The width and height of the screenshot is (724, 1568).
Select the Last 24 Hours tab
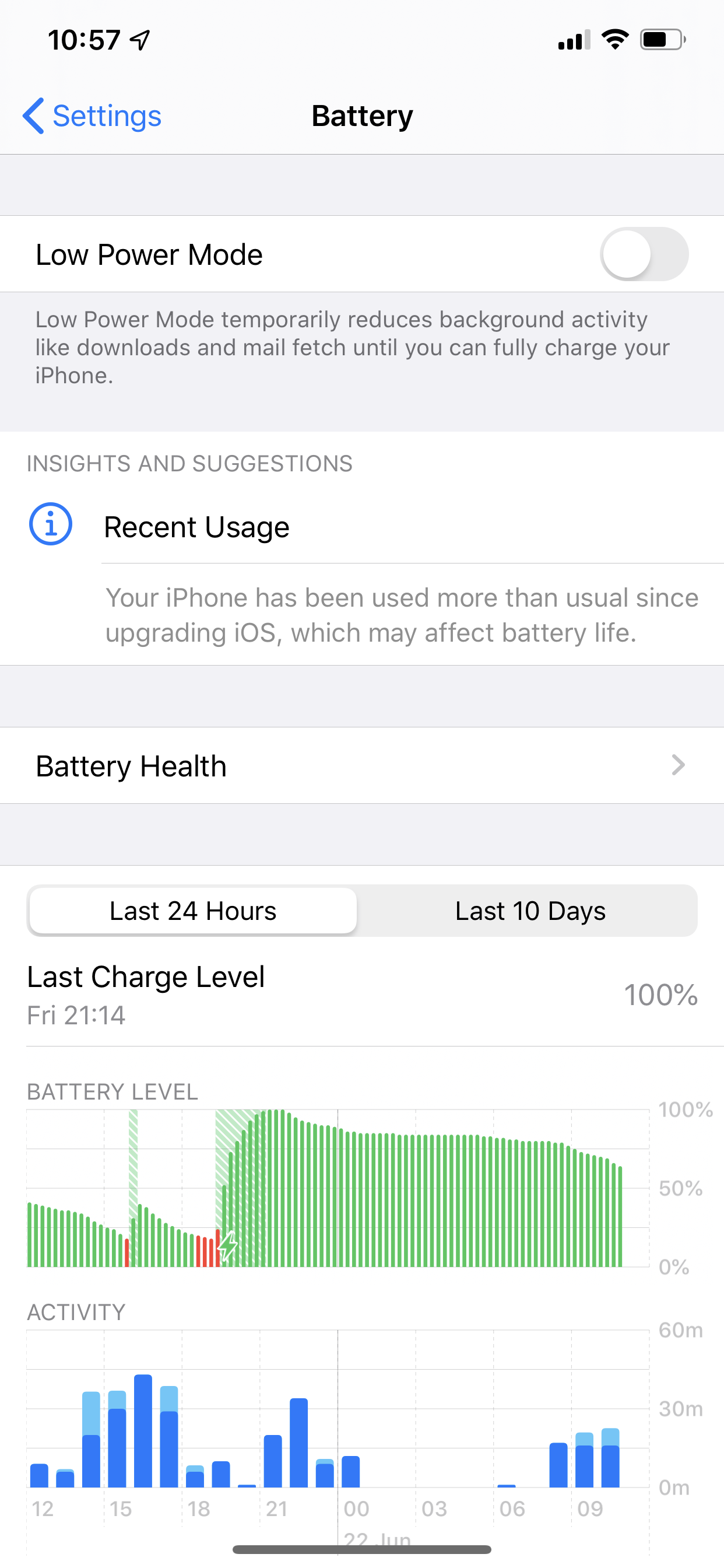[193, 911]
